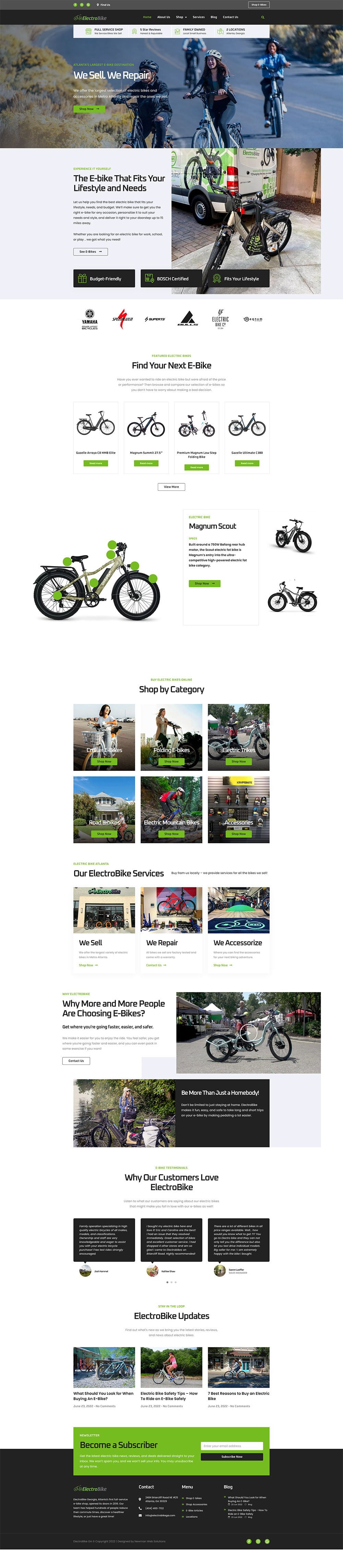
Task: Tap Shop Now in the hero banner
Action: (90, 109)
